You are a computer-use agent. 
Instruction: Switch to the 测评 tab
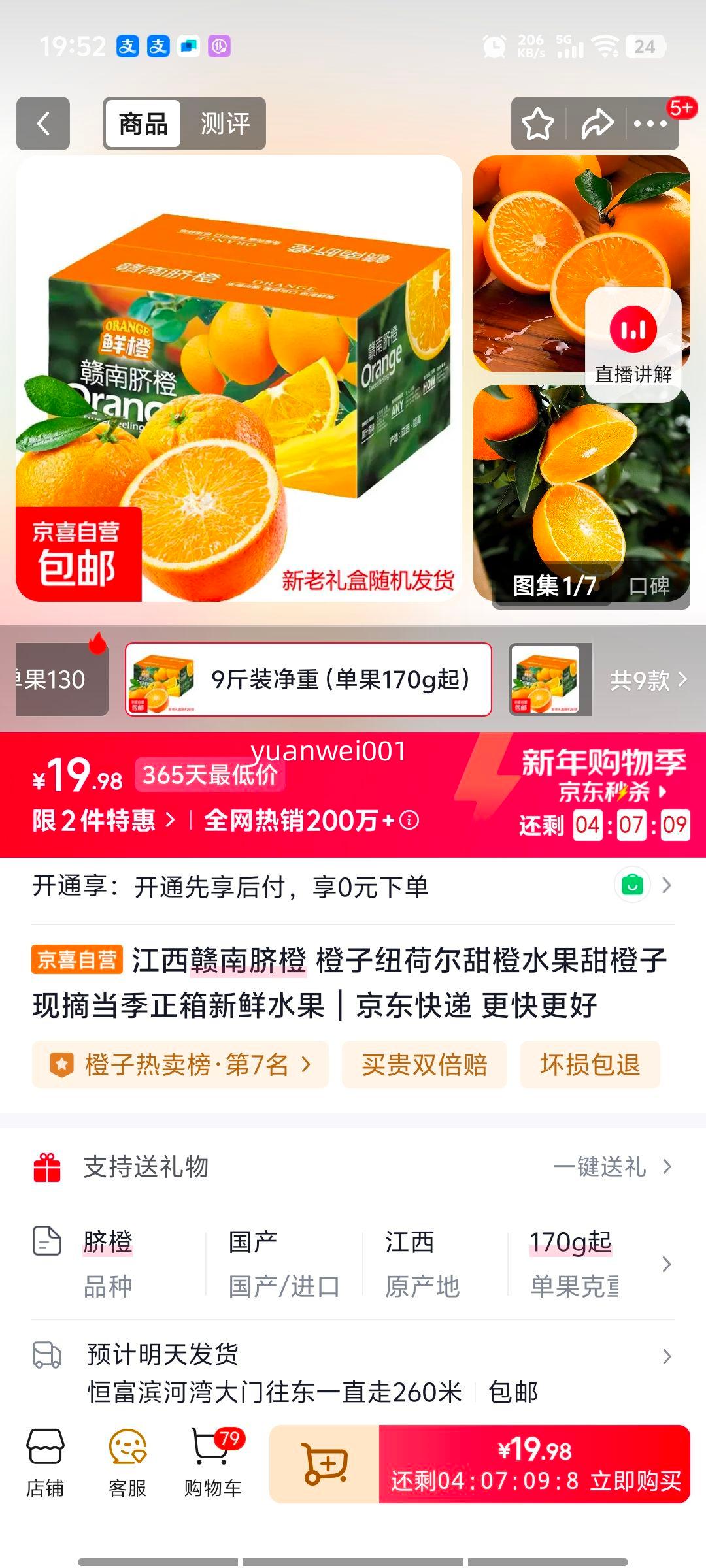pyautogui.click(x=224, y=123)
